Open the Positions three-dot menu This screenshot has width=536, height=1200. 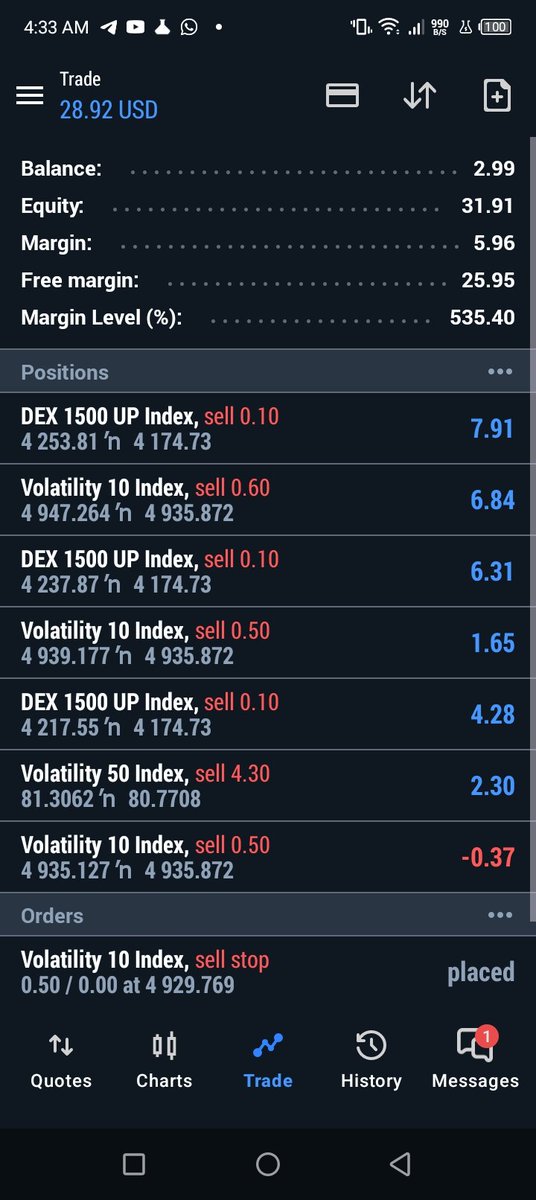(x=499, y=372)
